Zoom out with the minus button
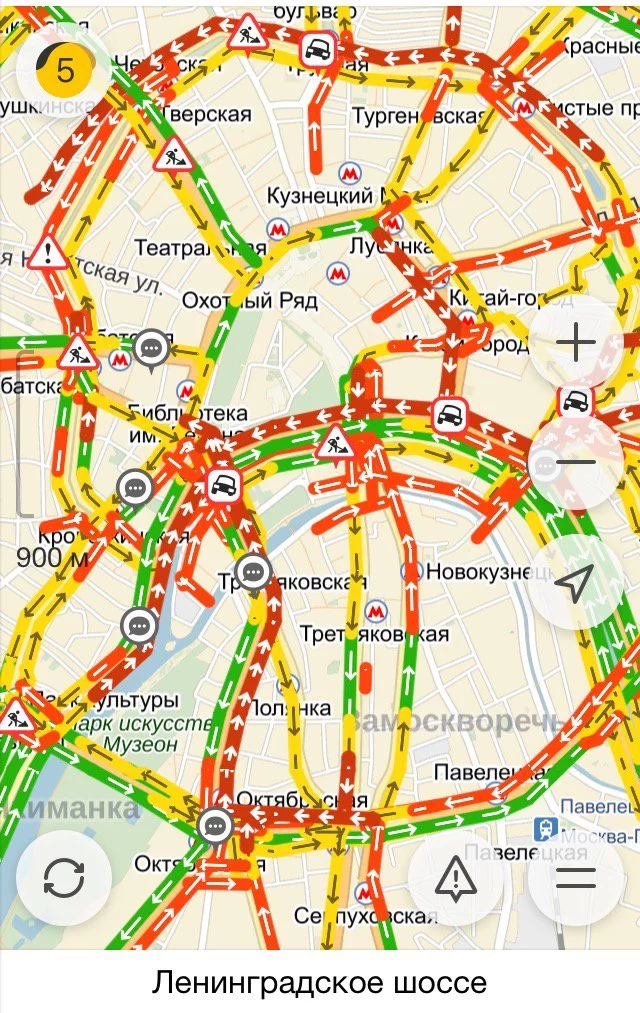Screen dimensions: 640x1013 [576, 463]
